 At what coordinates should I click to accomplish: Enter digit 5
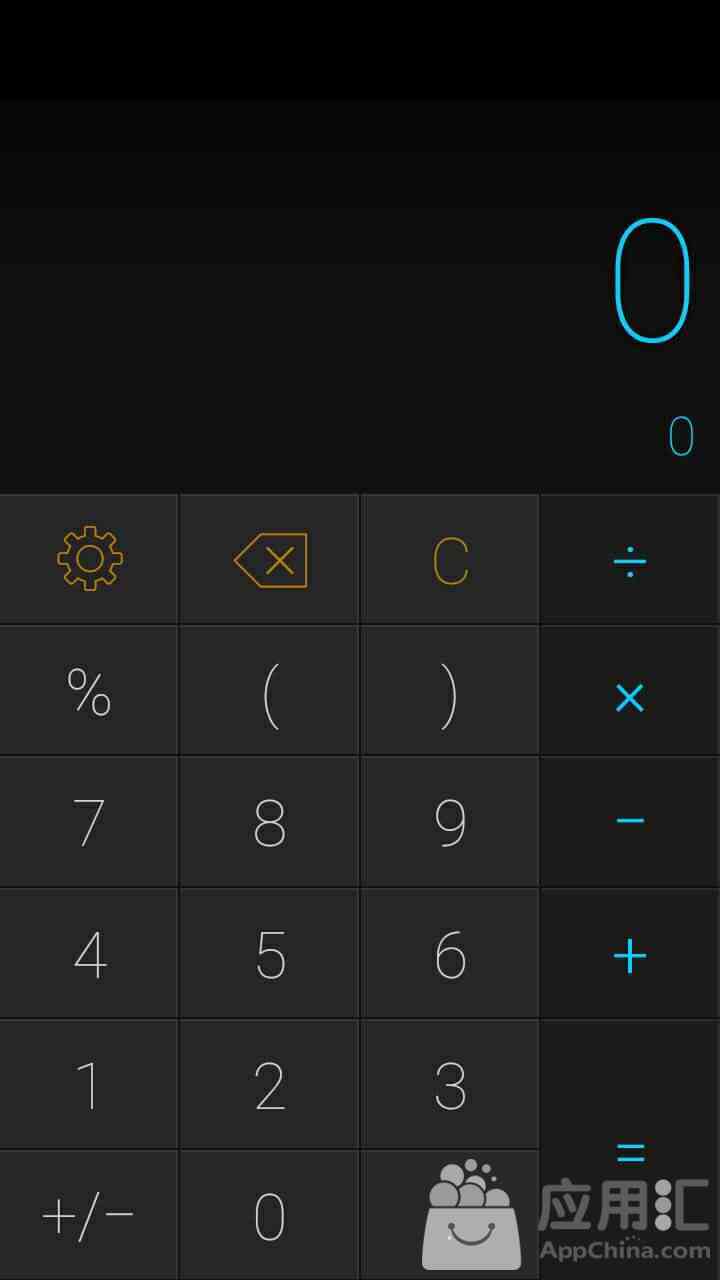coord(269,954)
